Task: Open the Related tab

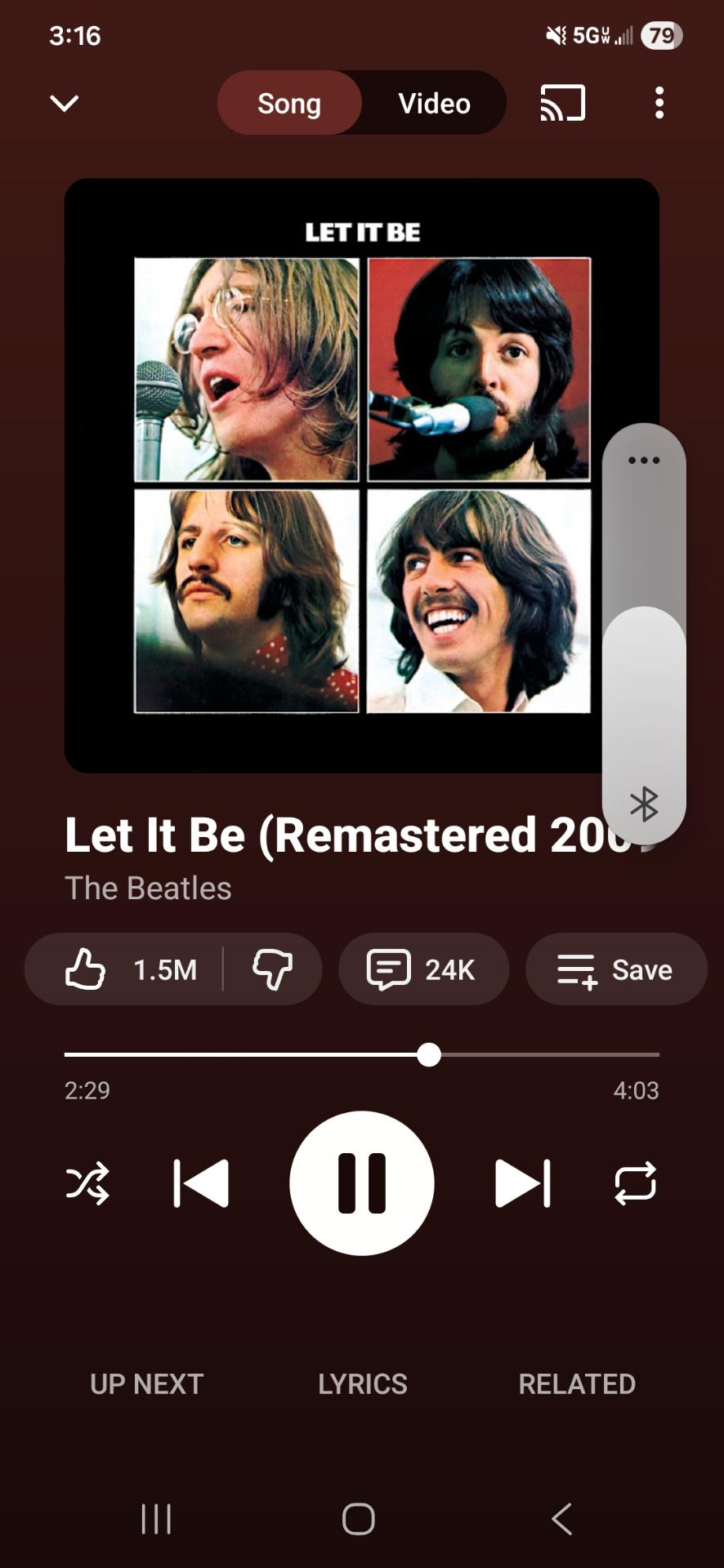Action: click(x=576, y=1384)
